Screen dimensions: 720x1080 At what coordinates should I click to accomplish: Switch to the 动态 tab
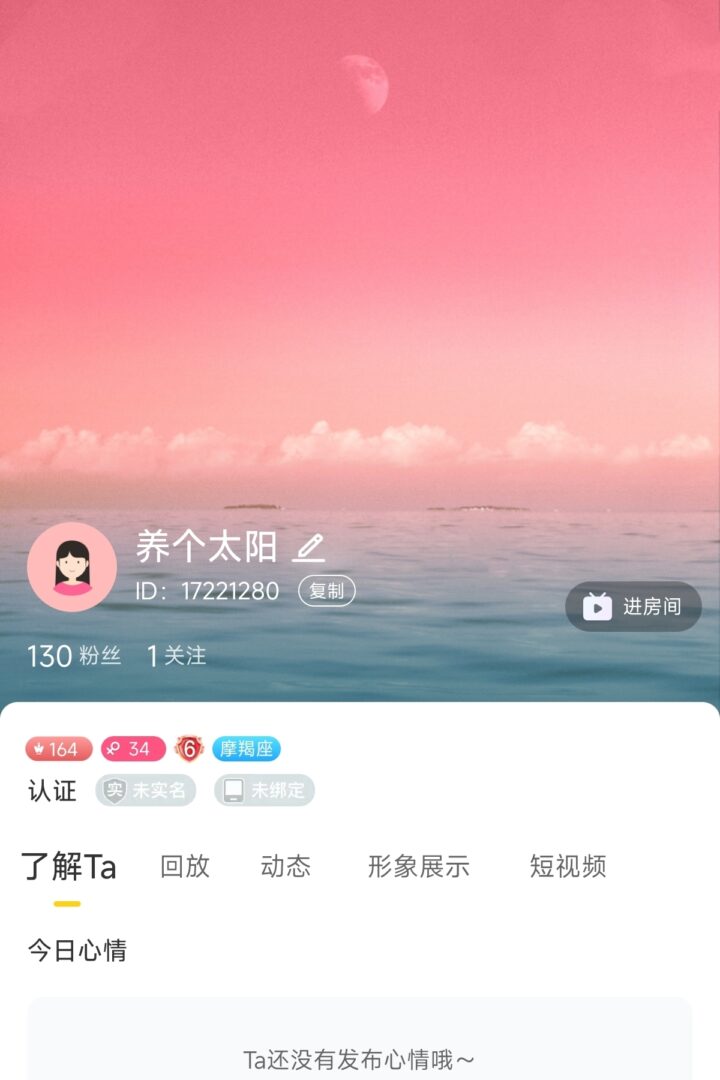[x=286, y=866]
